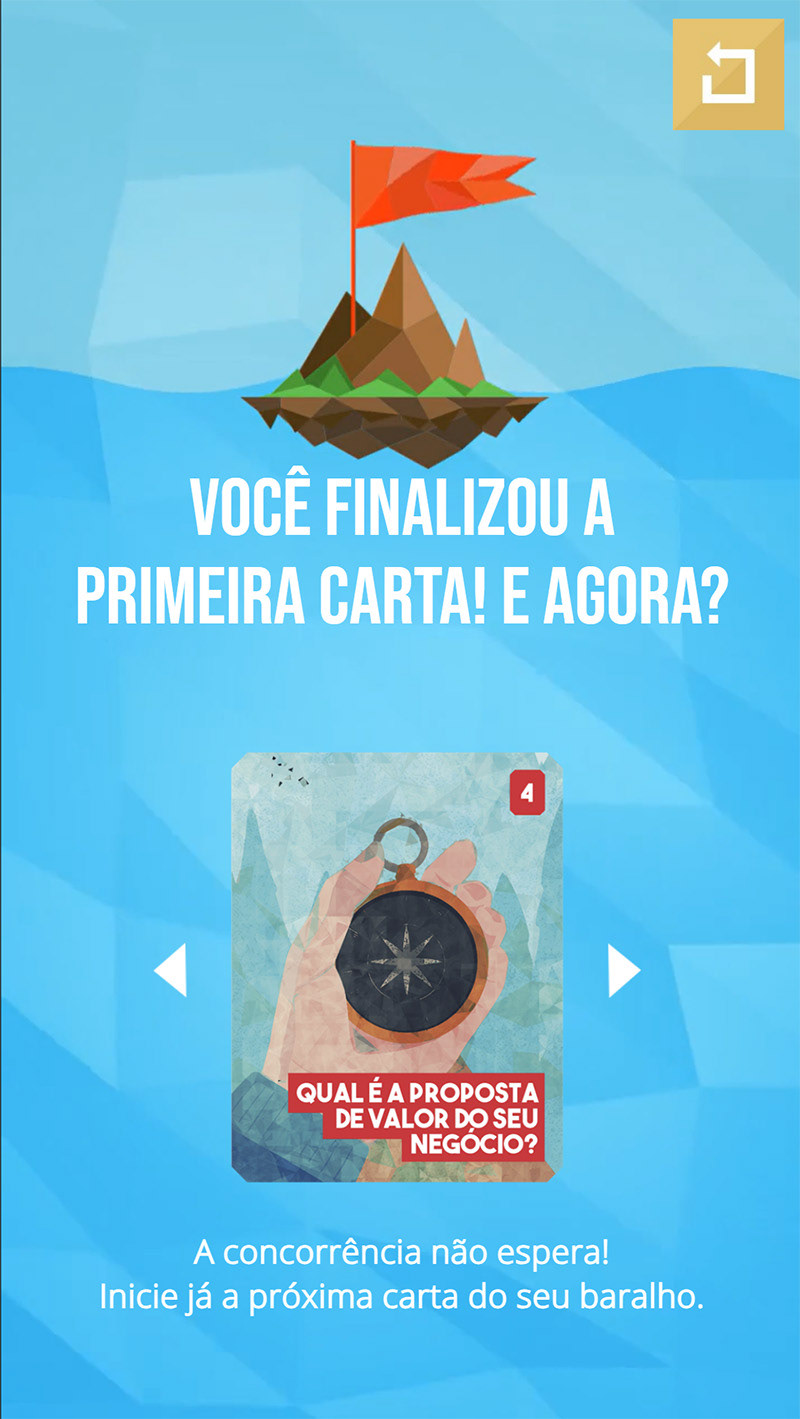Show the next card with right arrow

point(623,971)
